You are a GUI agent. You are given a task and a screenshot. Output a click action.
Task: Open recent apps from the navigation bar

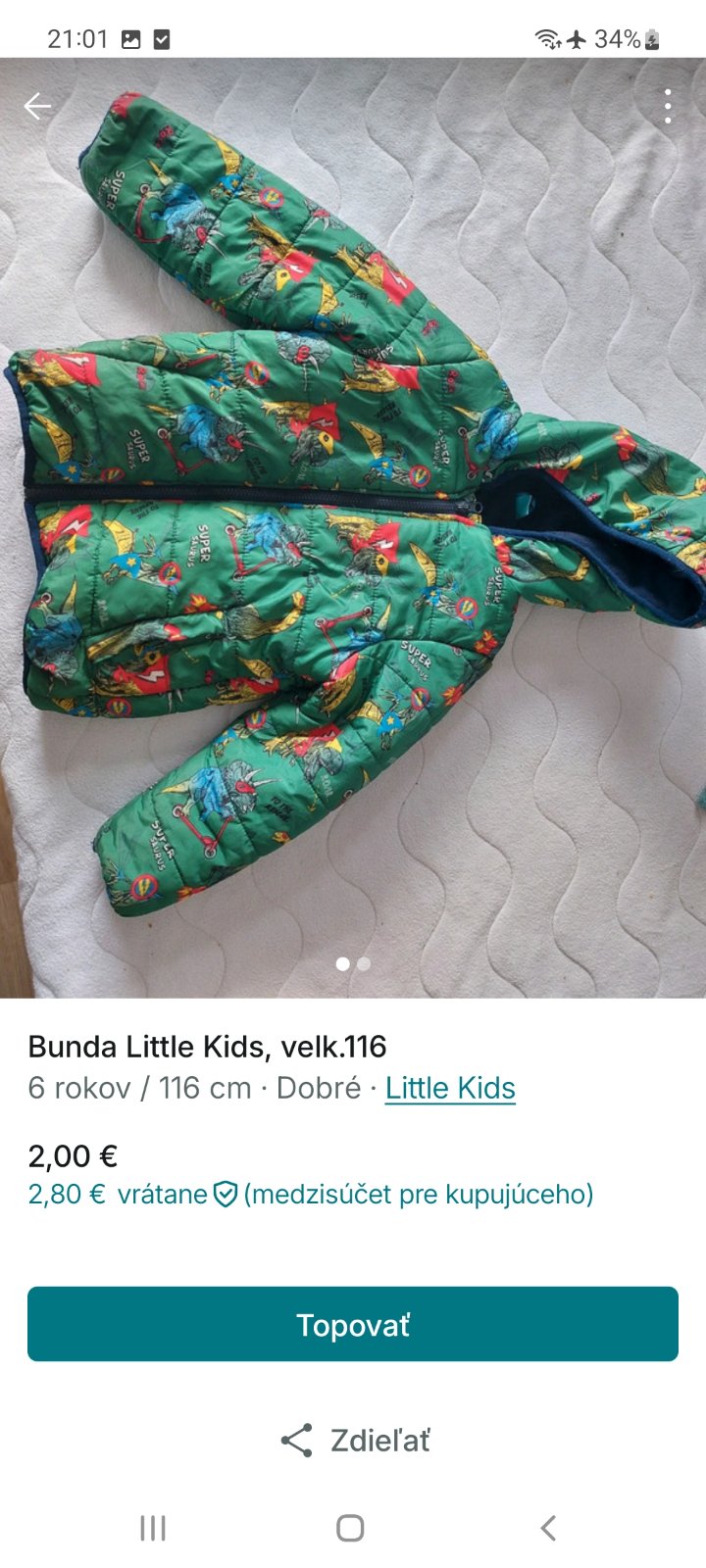click(x=153, y=1528)
